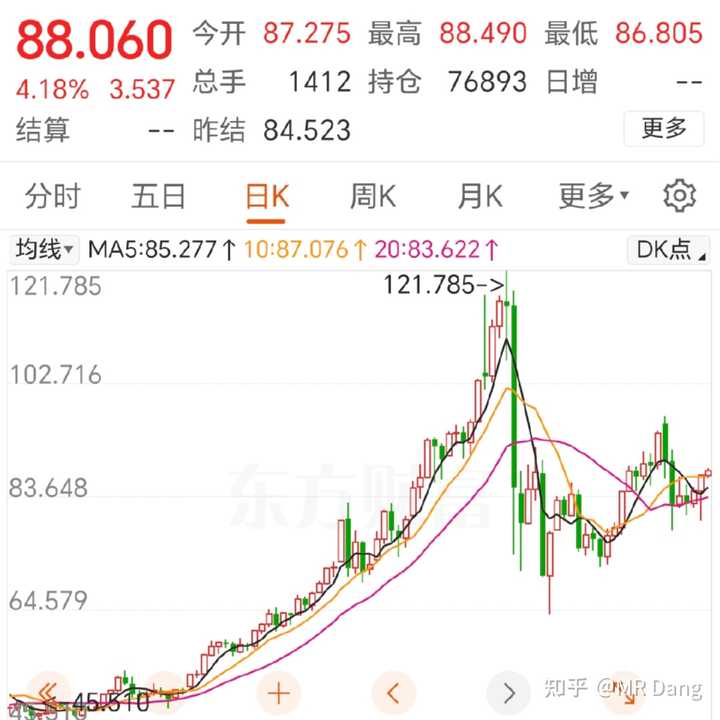Image resolution: width=720 pixels, height=720 pixels.
Task: Move chart to the next candle
Action: [510, 692]
